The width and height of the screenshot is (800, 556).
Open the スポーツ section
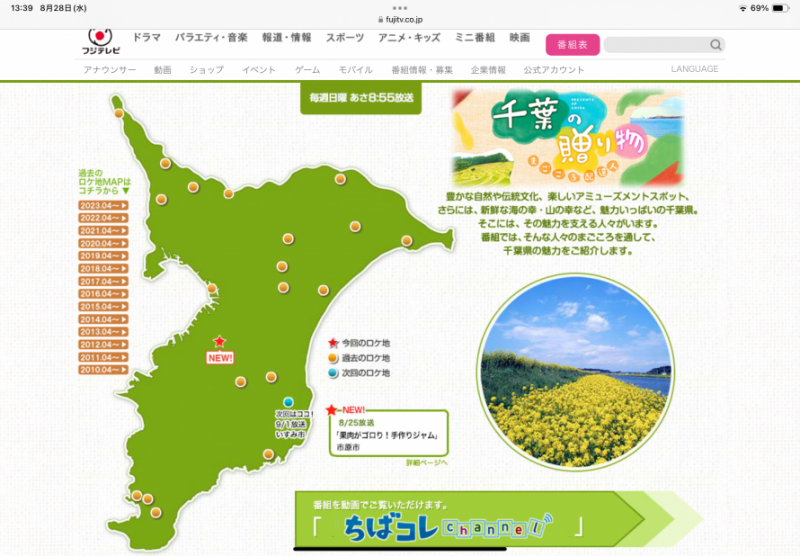pyautogui.click(x=345, y=37)
